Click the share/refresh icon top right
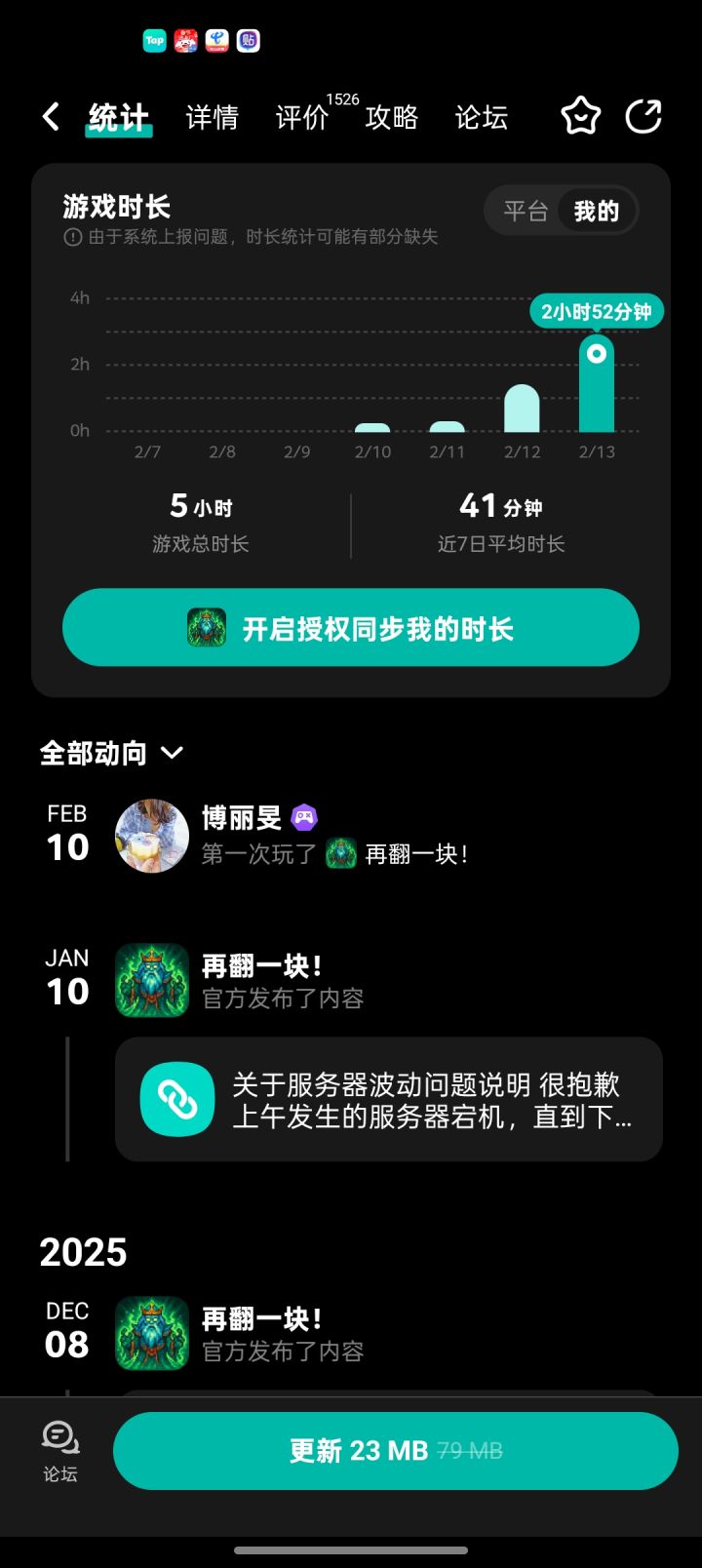This screenshot has height=1568, width=702. click(x=644, y=116)
